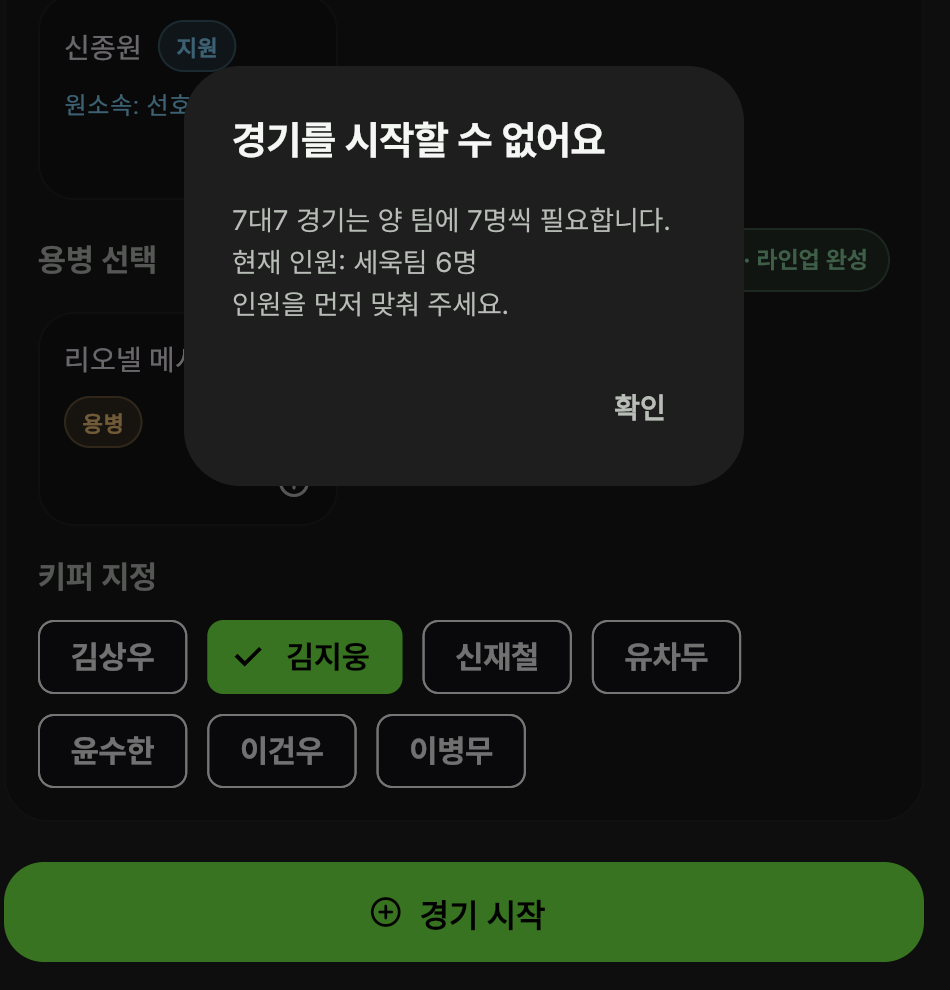Screen dimensions: 950x990
Task: Select 김상우 in the keeper list
Action: pos(112,657)
